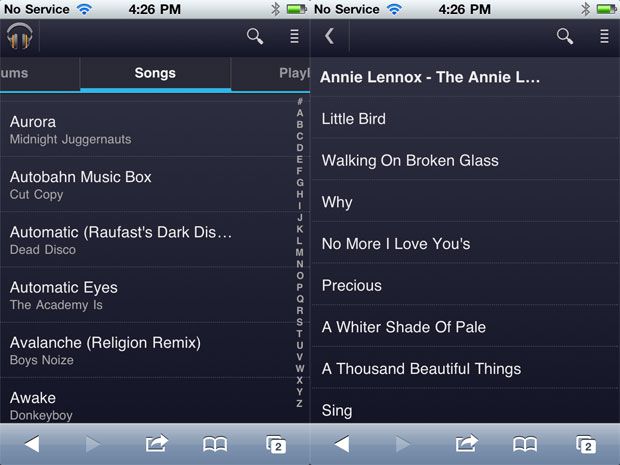
Task: Go back using the album screen chevron
Action: pos(329,37)
